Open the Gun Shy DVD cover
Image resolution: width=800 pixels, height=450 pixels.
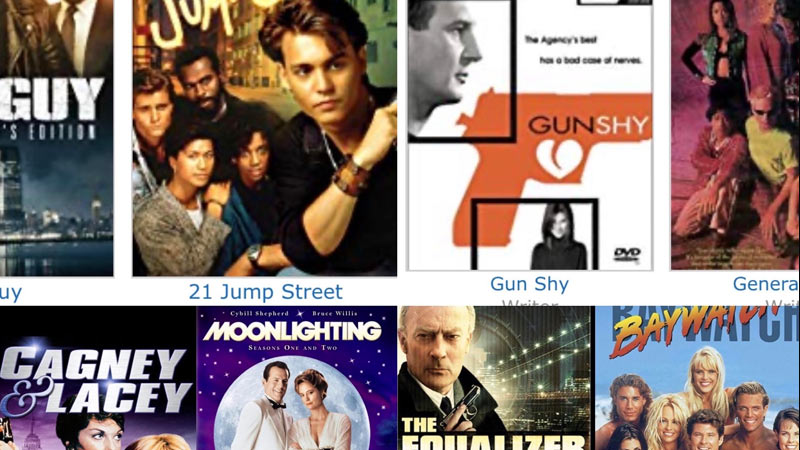(530, 135)
